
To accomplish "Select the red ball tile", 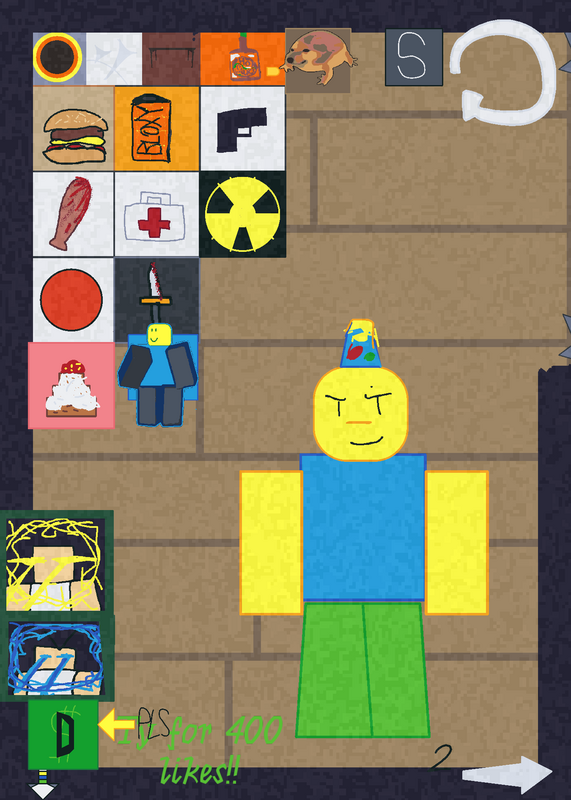I will pyautogui.click(x=73, y=300).
